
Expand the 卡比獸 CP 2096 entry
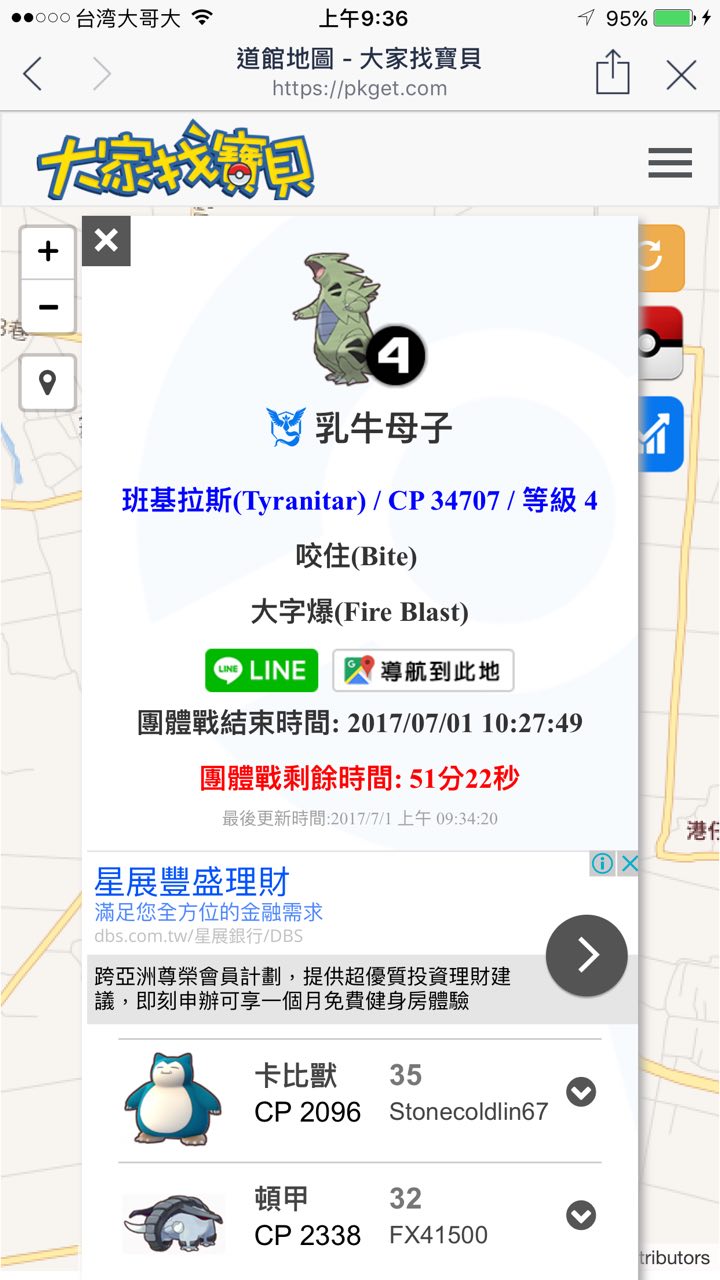(581, 1092)
